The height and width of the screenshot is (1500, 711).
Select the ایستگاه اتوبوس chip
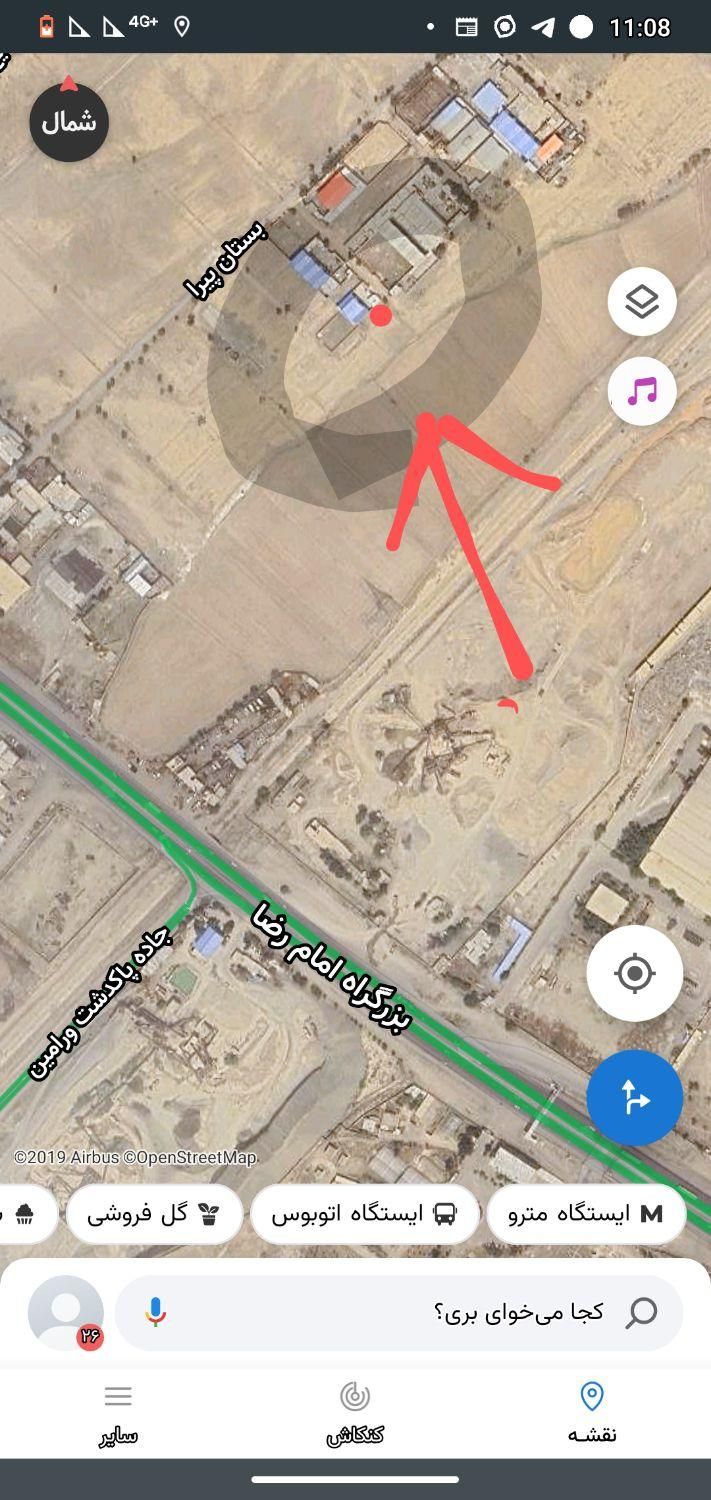(x=364, y=1214)
